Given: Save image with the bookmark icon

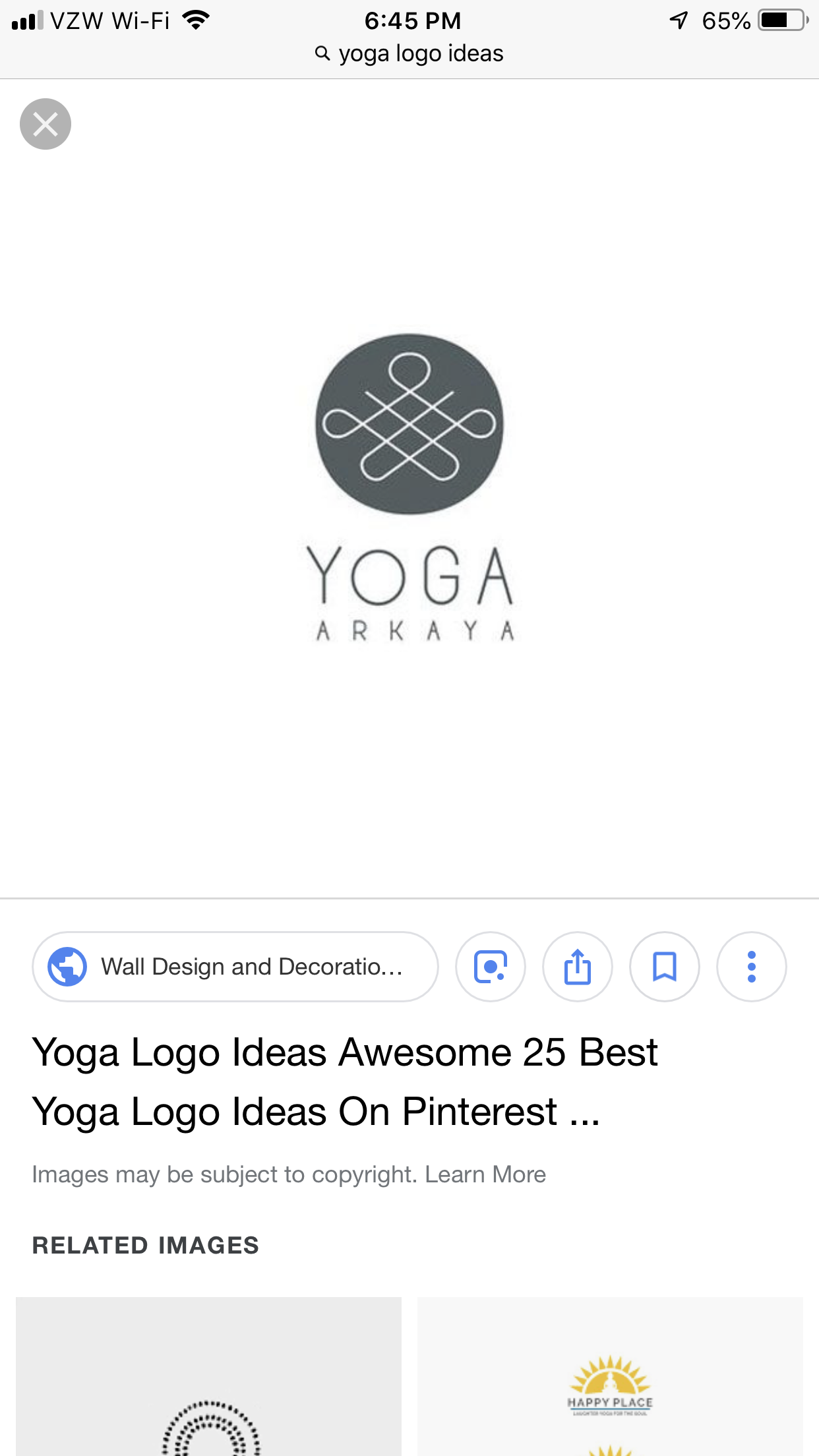Looking at the screenshot, I should click(665, 967).
